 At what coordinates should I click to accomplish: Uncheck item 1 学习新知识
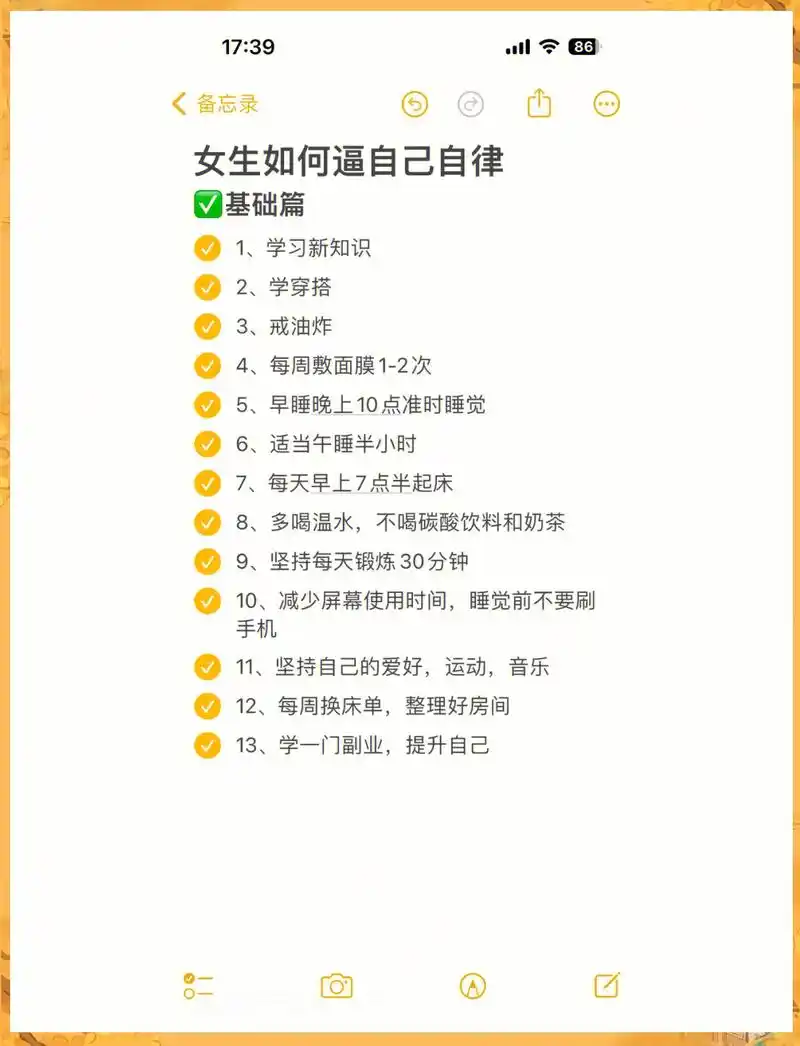click(x=207, y=248)
